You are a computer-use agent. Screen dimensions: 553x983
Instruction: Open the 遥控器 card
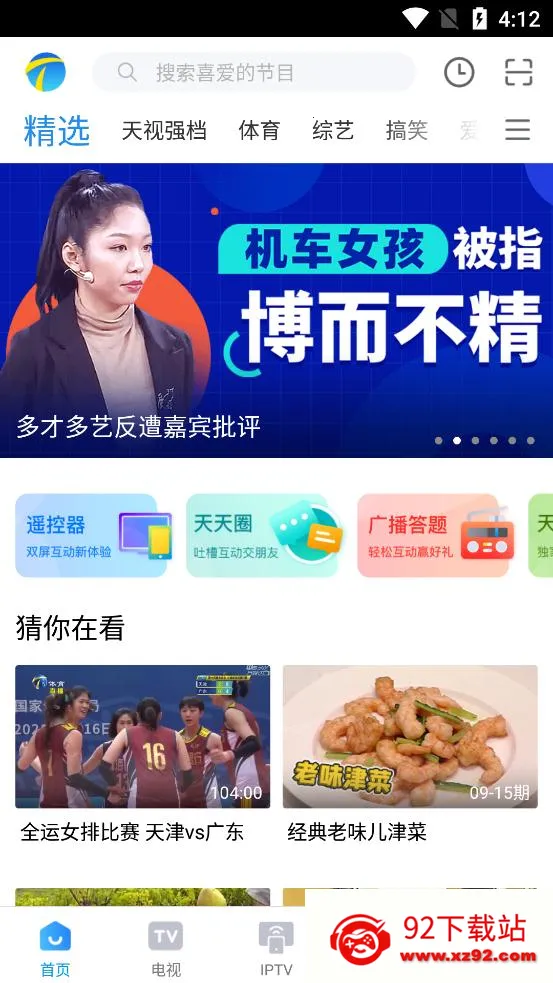click(93, 535)
